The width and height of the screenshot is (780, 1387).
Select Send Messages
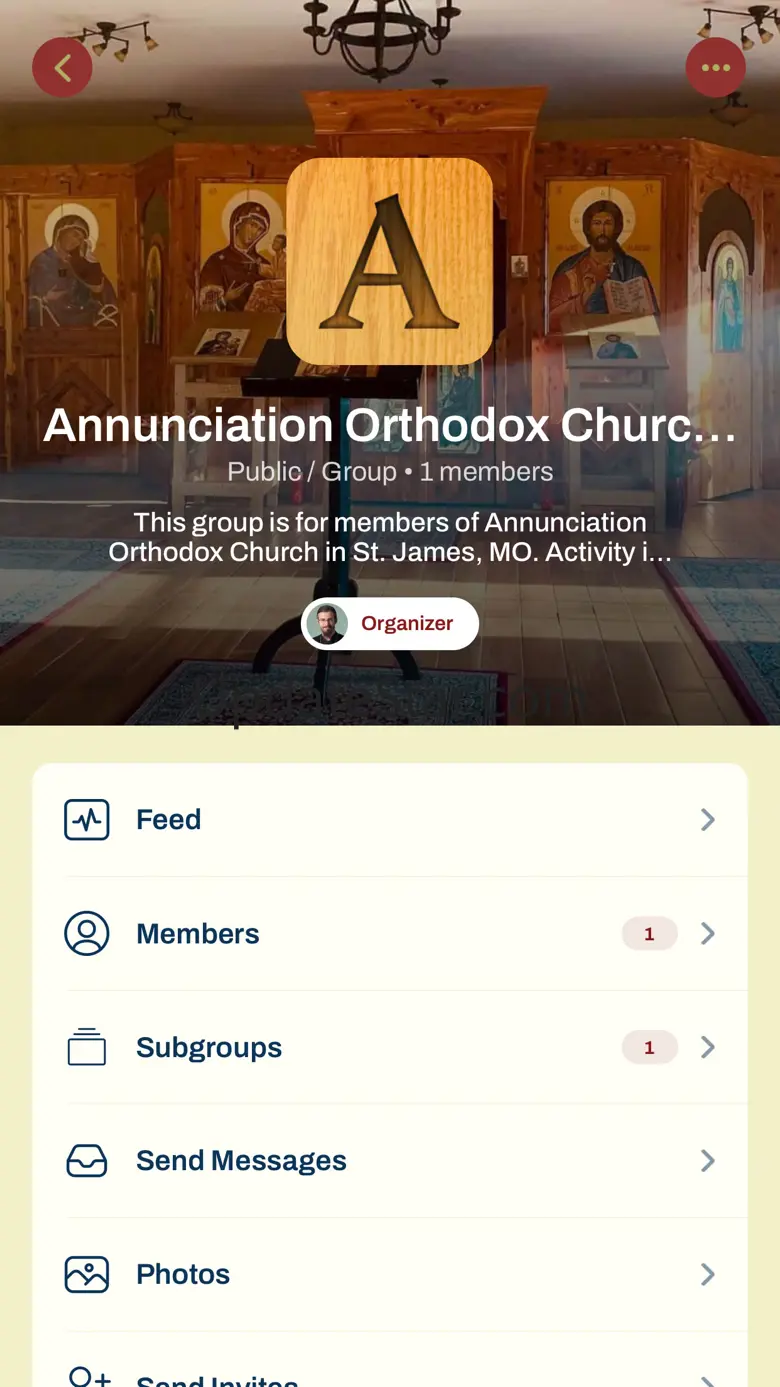(390, 1161)
